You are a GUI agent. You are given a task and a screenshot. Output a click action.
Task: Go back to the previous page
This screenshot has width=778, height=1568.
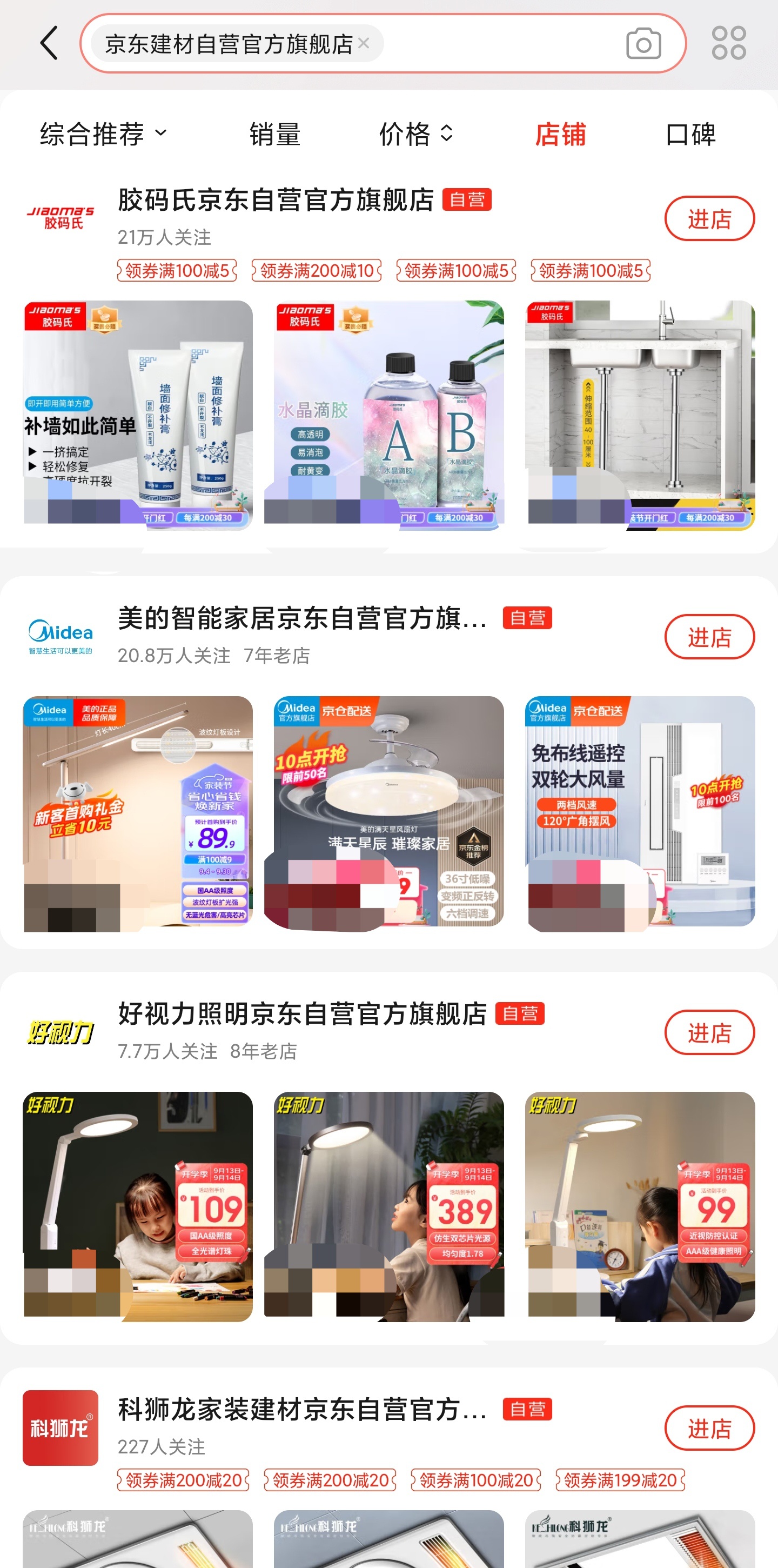[49, 43]
